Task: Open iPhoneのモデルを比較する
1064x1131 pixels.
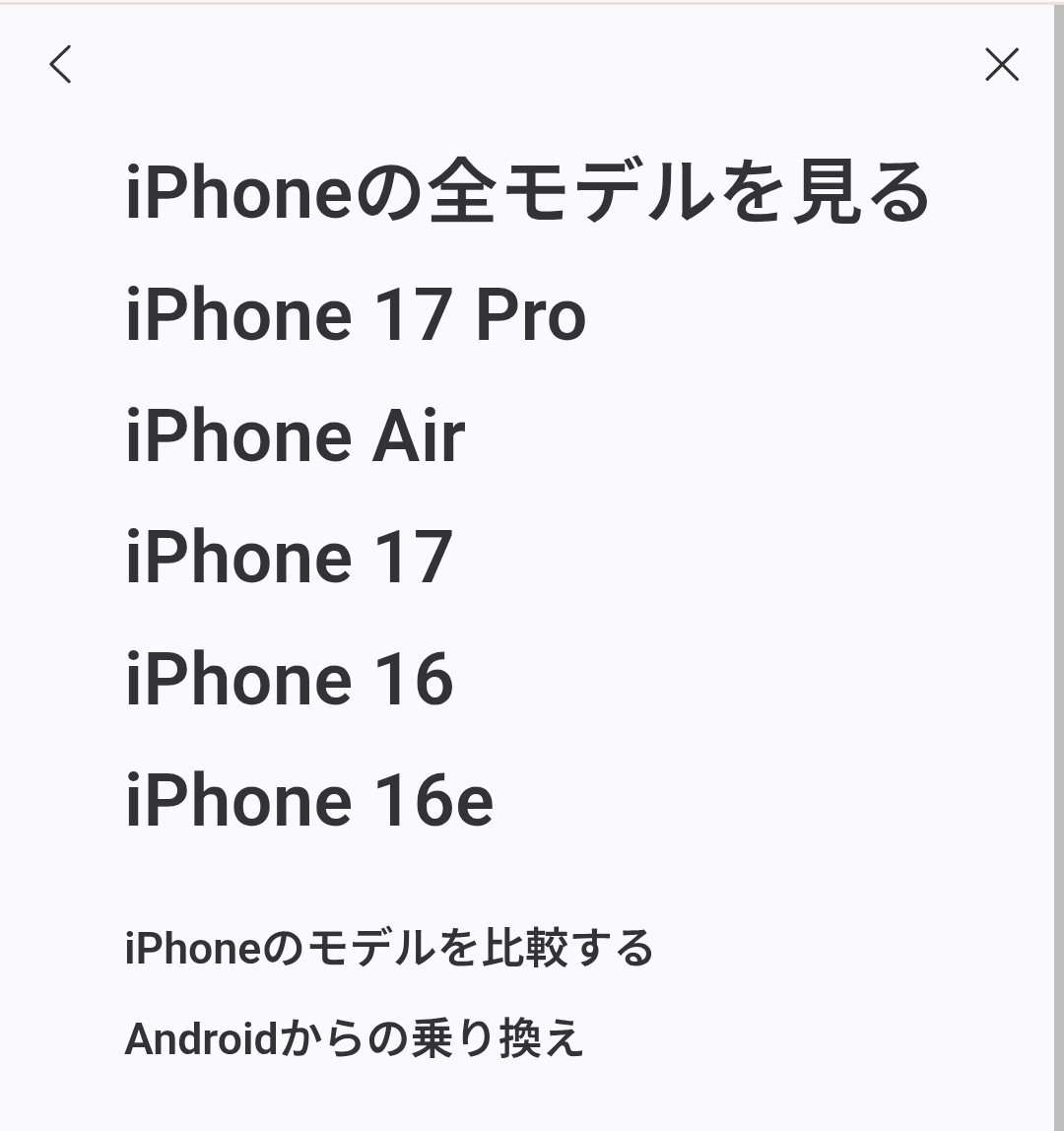Action: click(389, 949)
